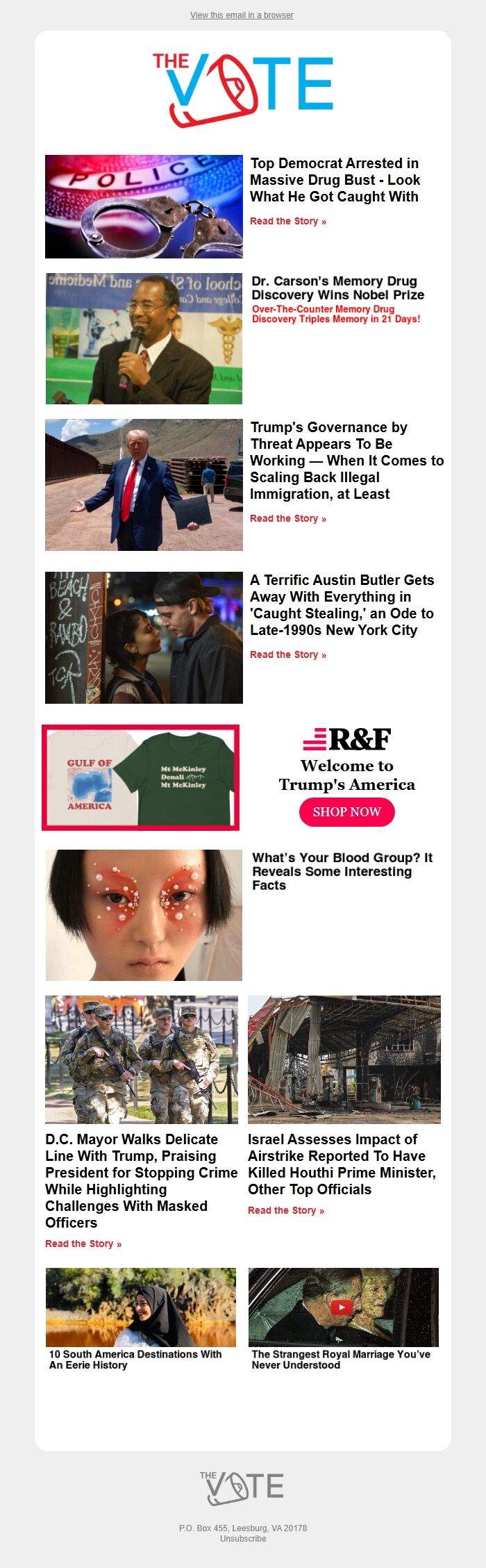Read the Story on Israel airstrike
Screen dimensions: 486x1568
tap(285, 1210)
